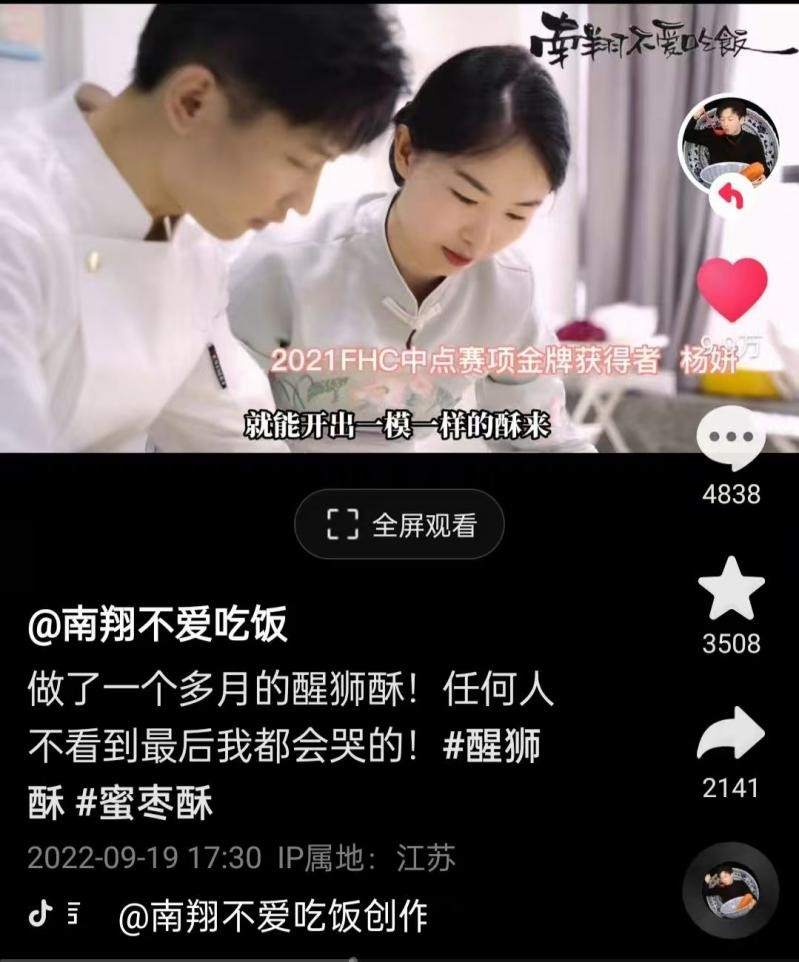Open the #蜜枣酥 hashtag
This screenshot has width=799, height=962.
[x=144, y=802]
